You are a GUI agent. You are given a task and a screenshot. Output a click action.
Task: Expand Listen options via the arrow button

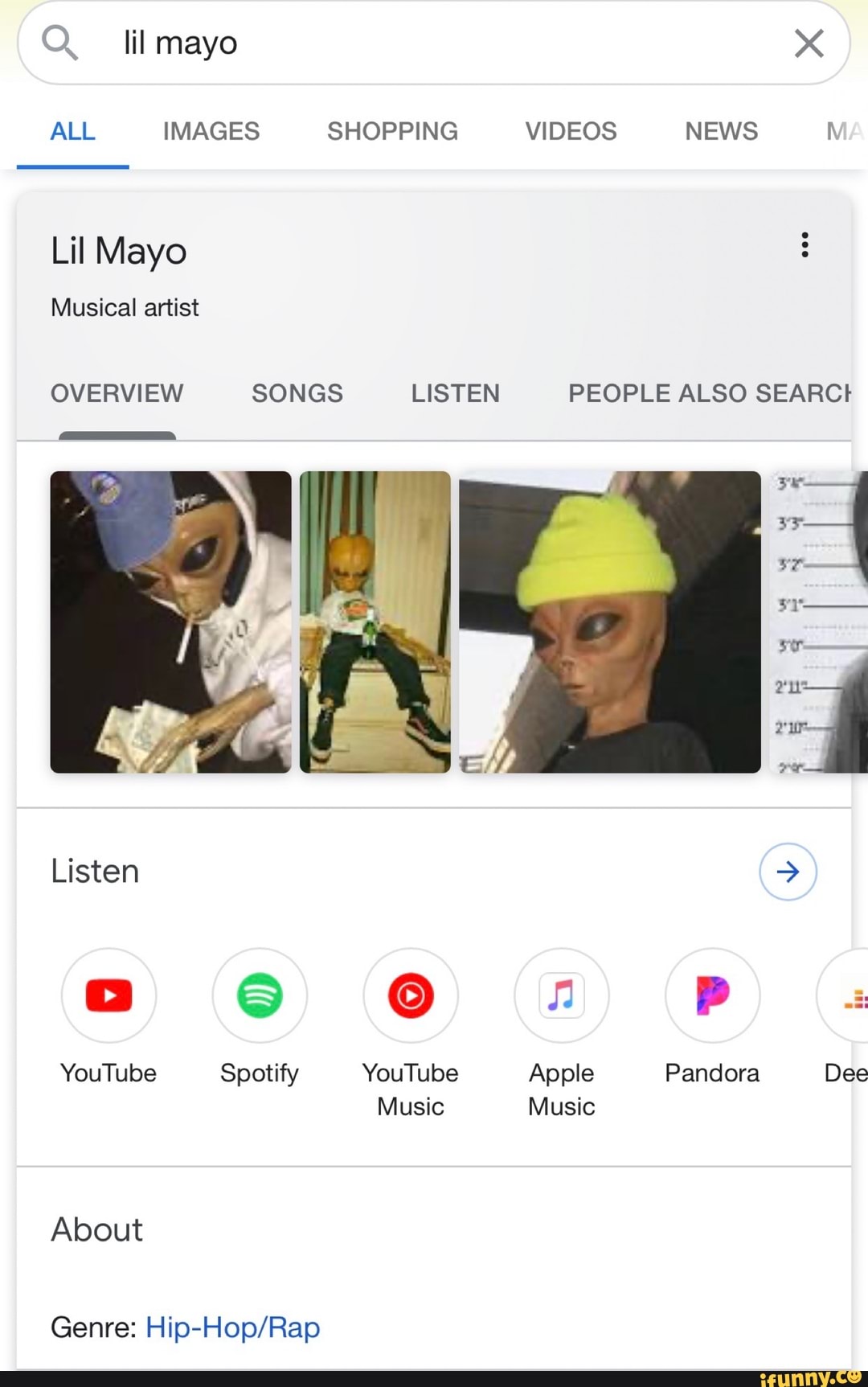click(x=788, y=872)
